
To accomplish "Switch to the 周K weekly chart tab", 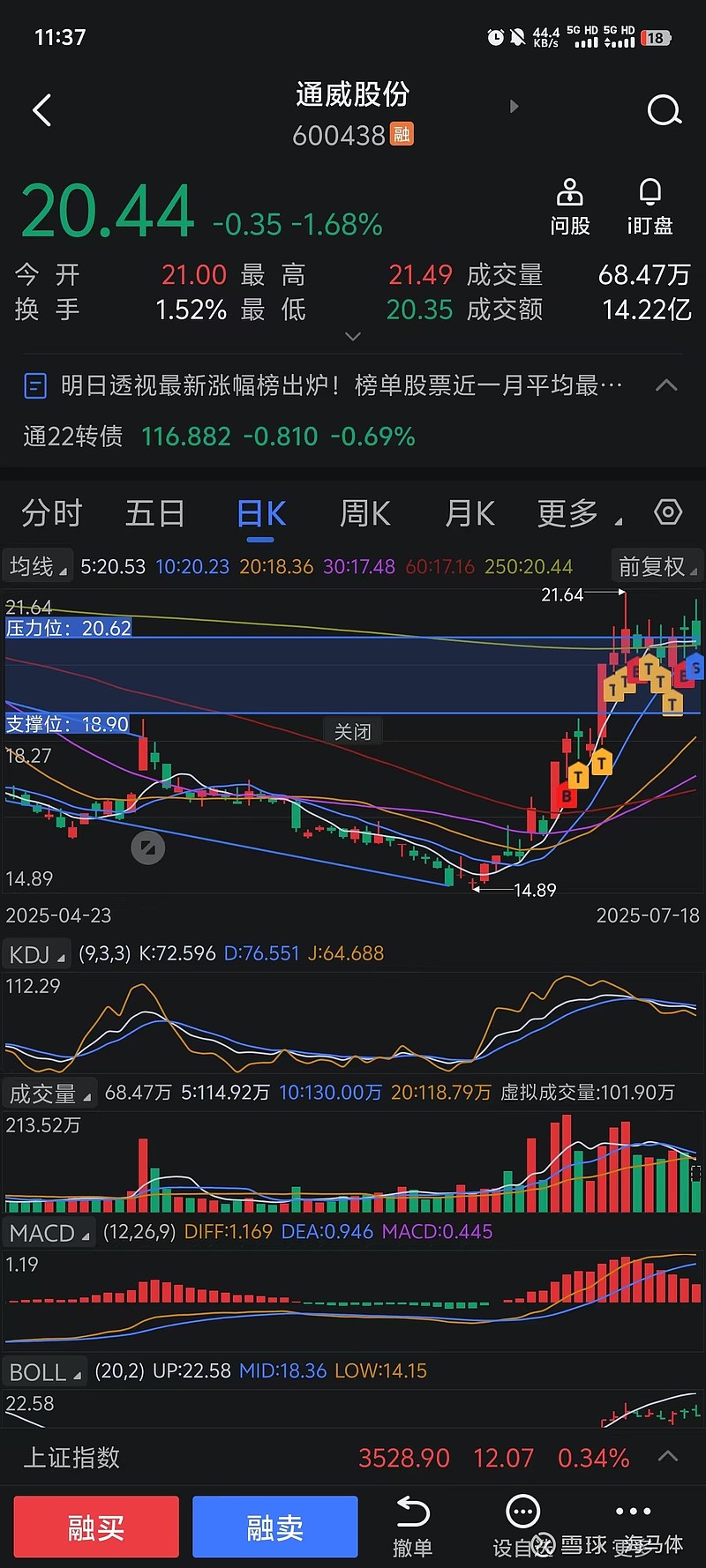I will pos(364,513).
